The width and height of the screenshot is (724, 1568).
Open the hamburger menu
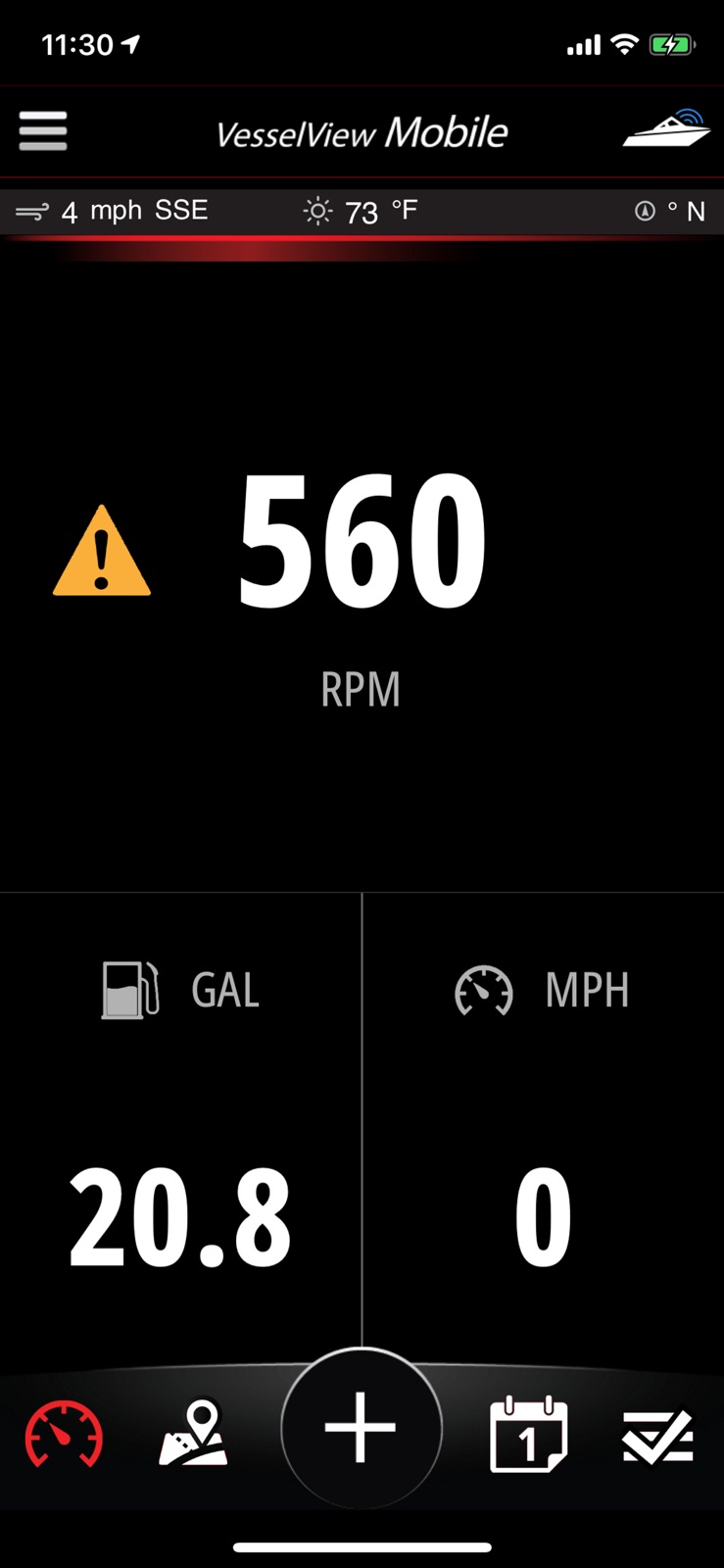[x=43, y=131]
